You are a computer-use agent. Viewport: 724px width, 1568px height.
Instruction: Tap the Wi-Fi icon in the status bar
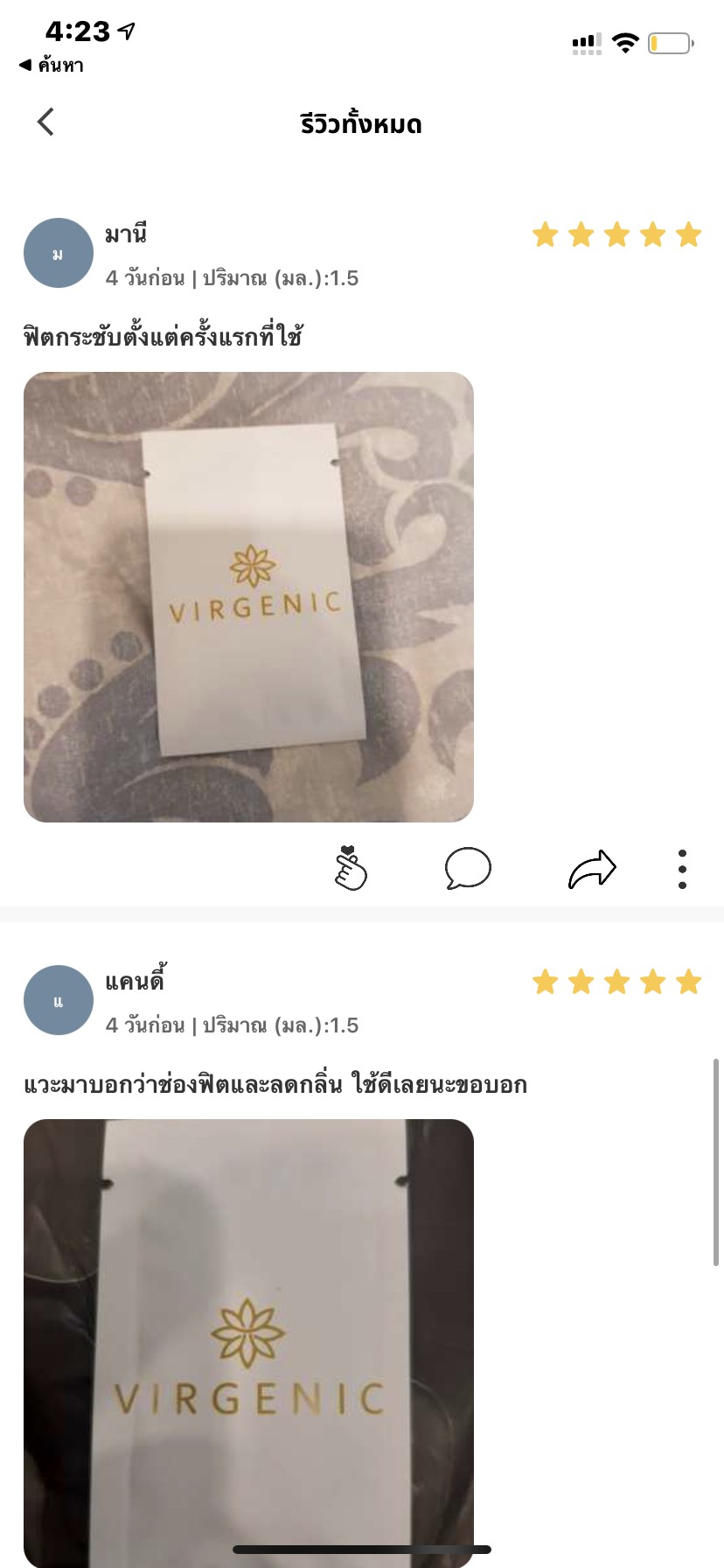tap(623, 40)
